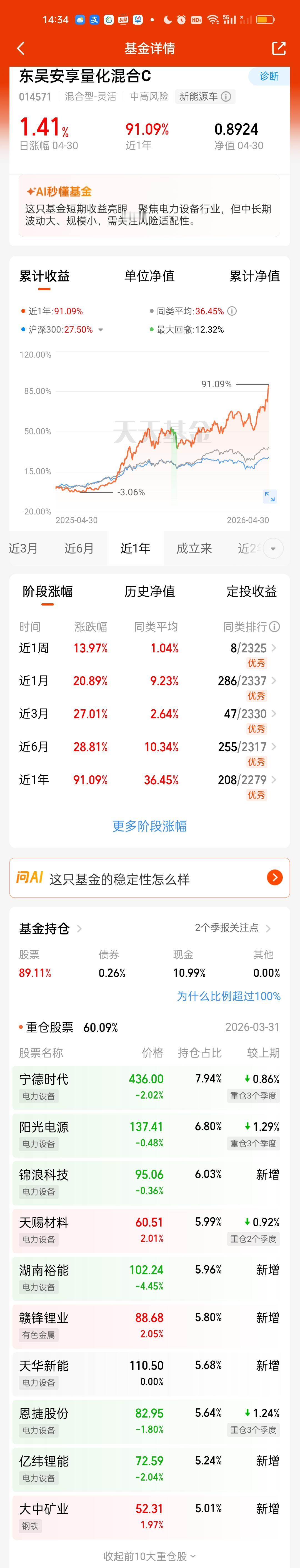Open 为什么比例超过100% explanation
300x1568 pixels.
click(229, 996)
